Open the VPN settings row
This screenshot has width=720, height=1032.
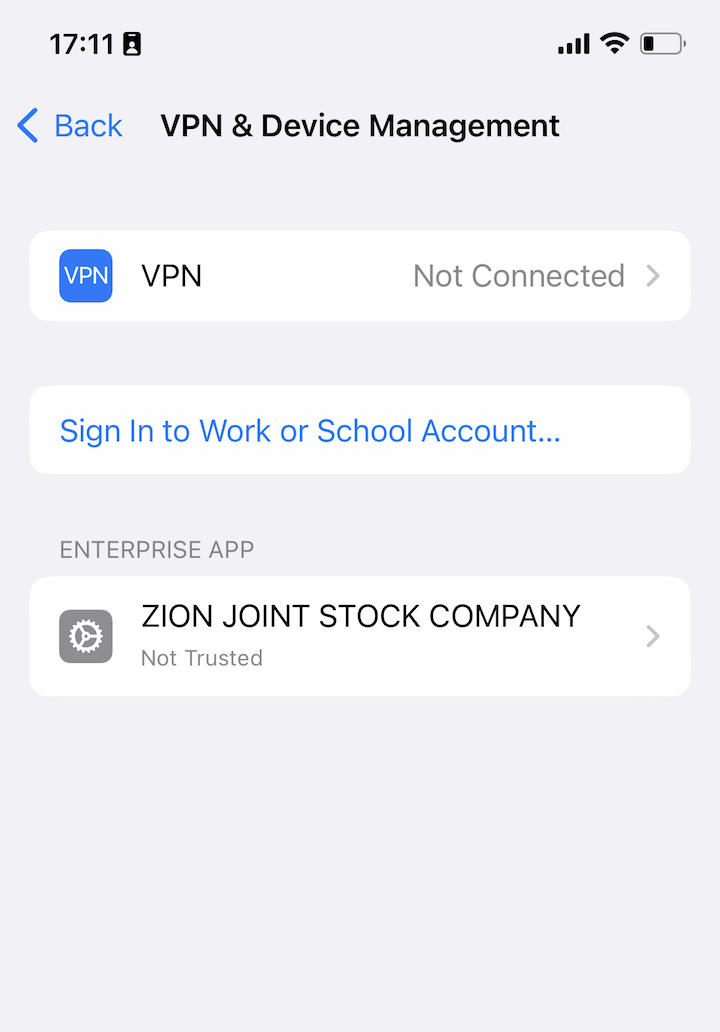point(360,276)
